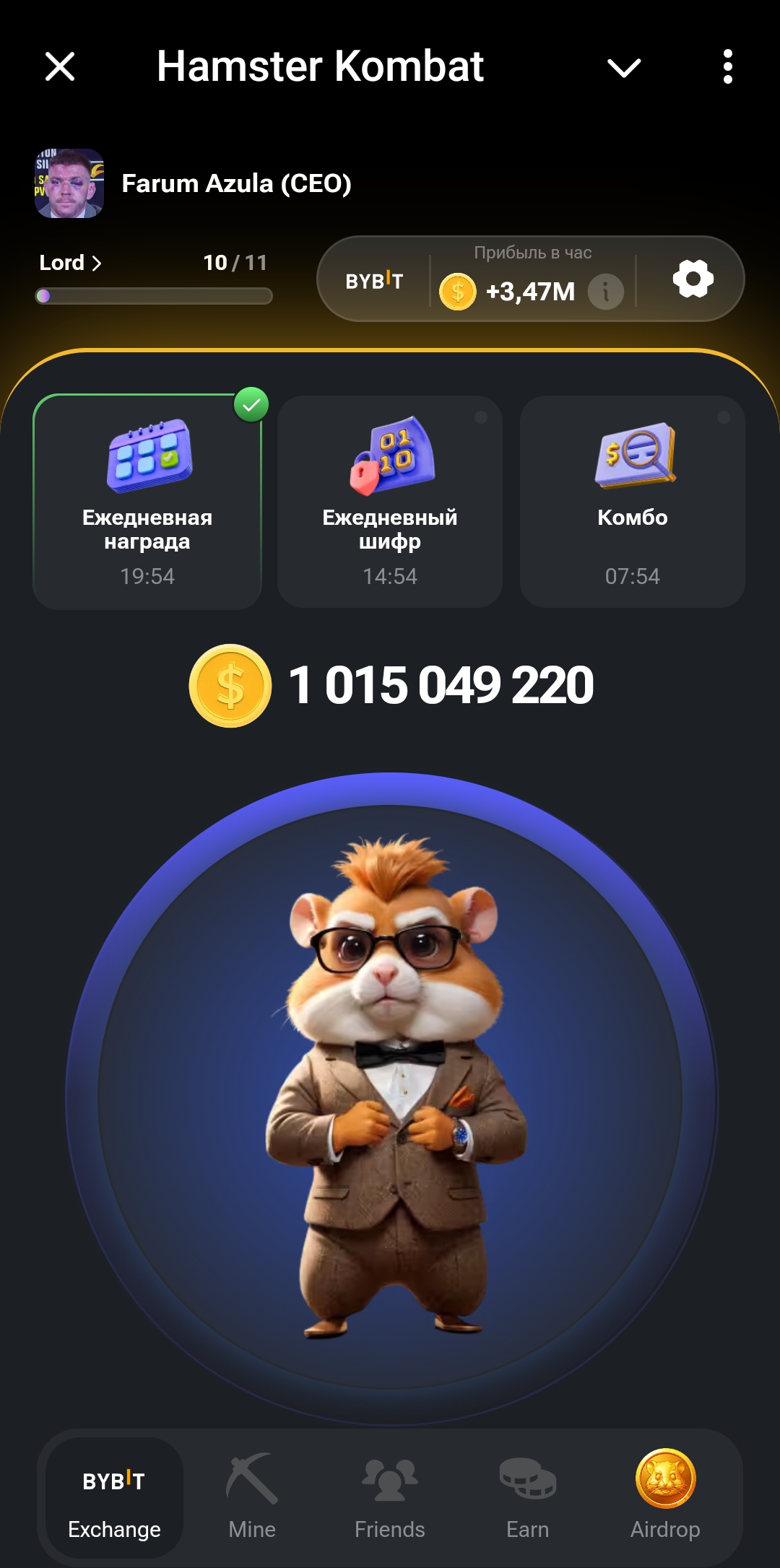The height and width of the screenshot is (1568, 780).
Task: Open the Lord level details
Action: (x=70, y=263)
